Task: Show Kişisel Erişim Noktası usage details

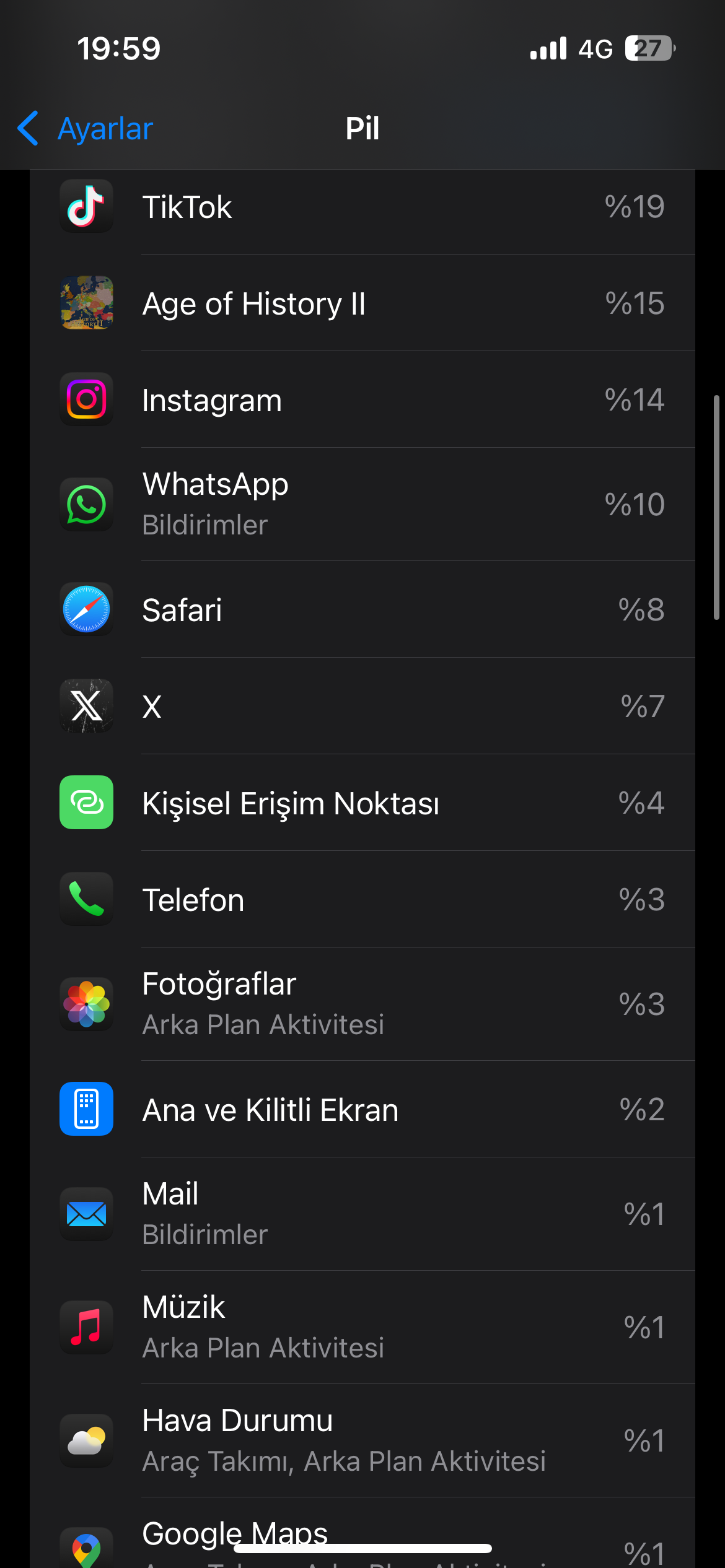Action: (x=362, y=803)
